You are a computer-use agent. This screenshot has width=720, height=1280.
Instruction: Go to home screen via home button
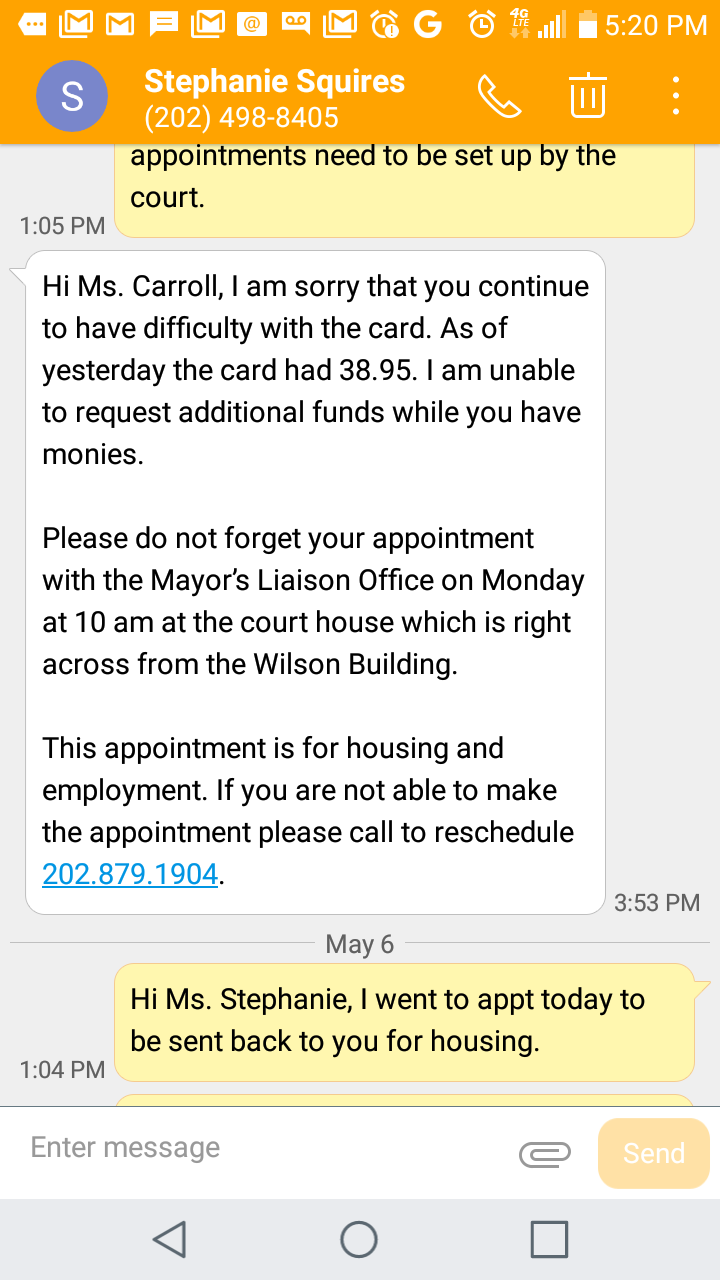pos(359,1240)
